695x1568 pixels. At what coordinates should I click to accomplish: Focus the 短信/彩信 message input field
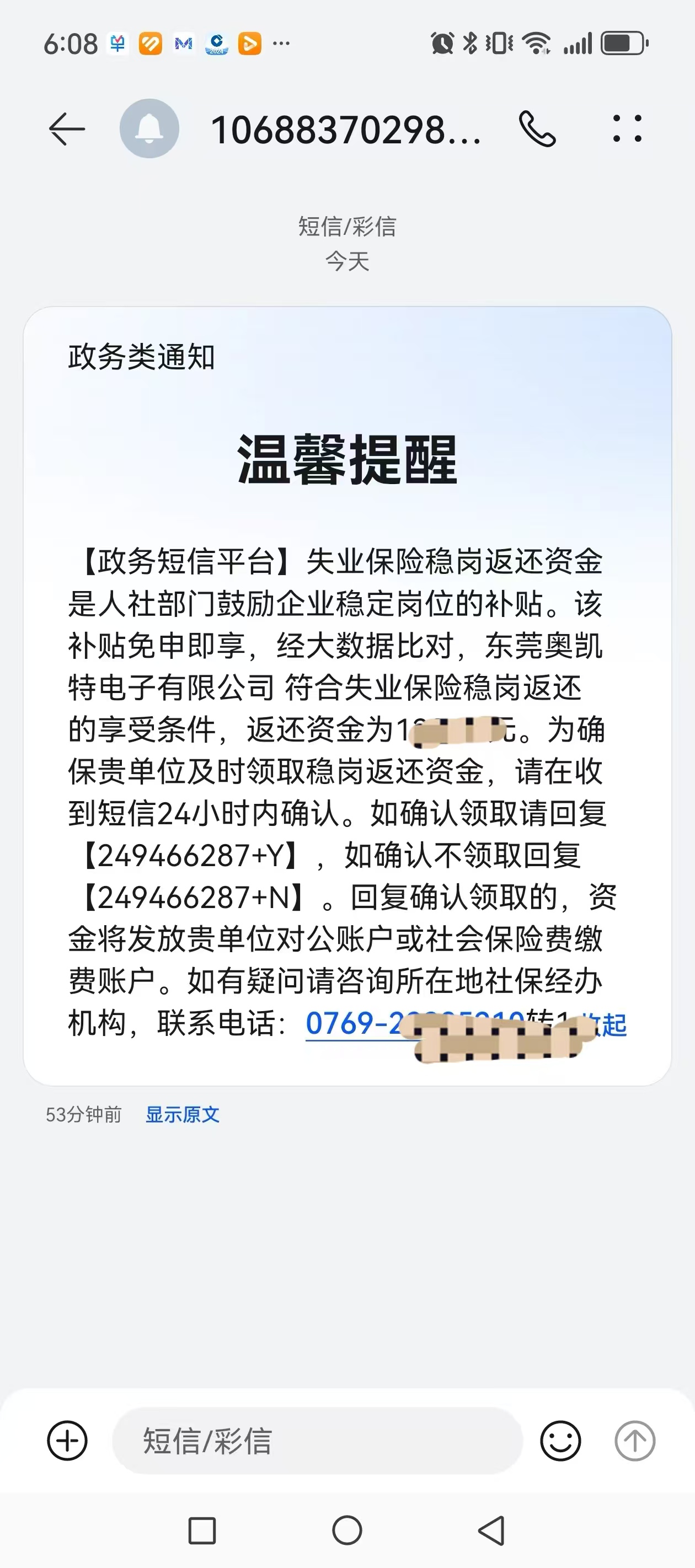317,1441
